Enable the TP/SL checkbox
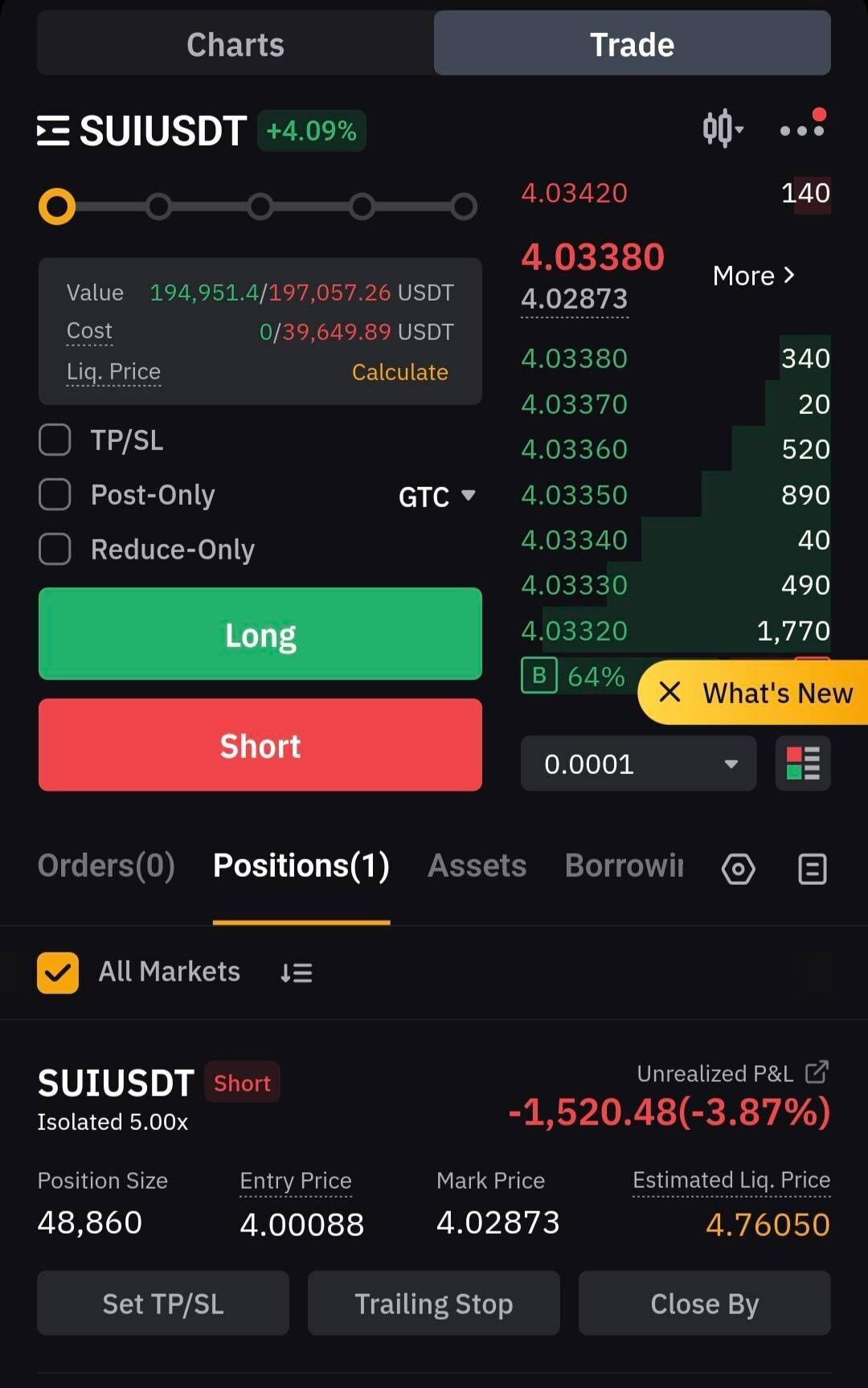Screen dimensions: 868x1388 55,440
